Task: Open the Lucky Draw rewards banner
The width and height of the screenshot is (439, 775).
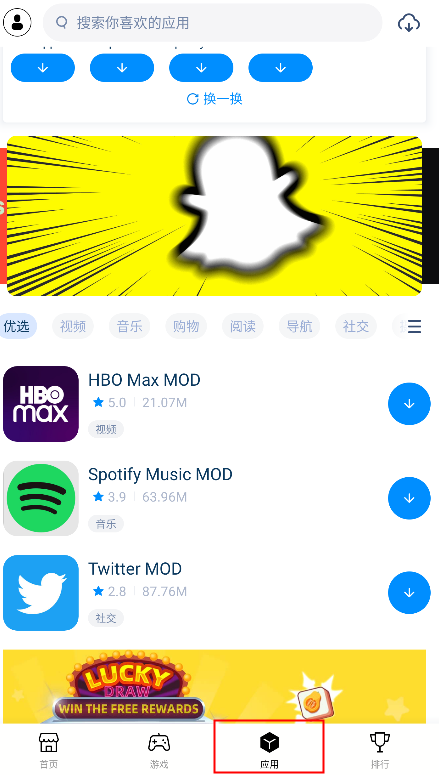Action: 215,687
